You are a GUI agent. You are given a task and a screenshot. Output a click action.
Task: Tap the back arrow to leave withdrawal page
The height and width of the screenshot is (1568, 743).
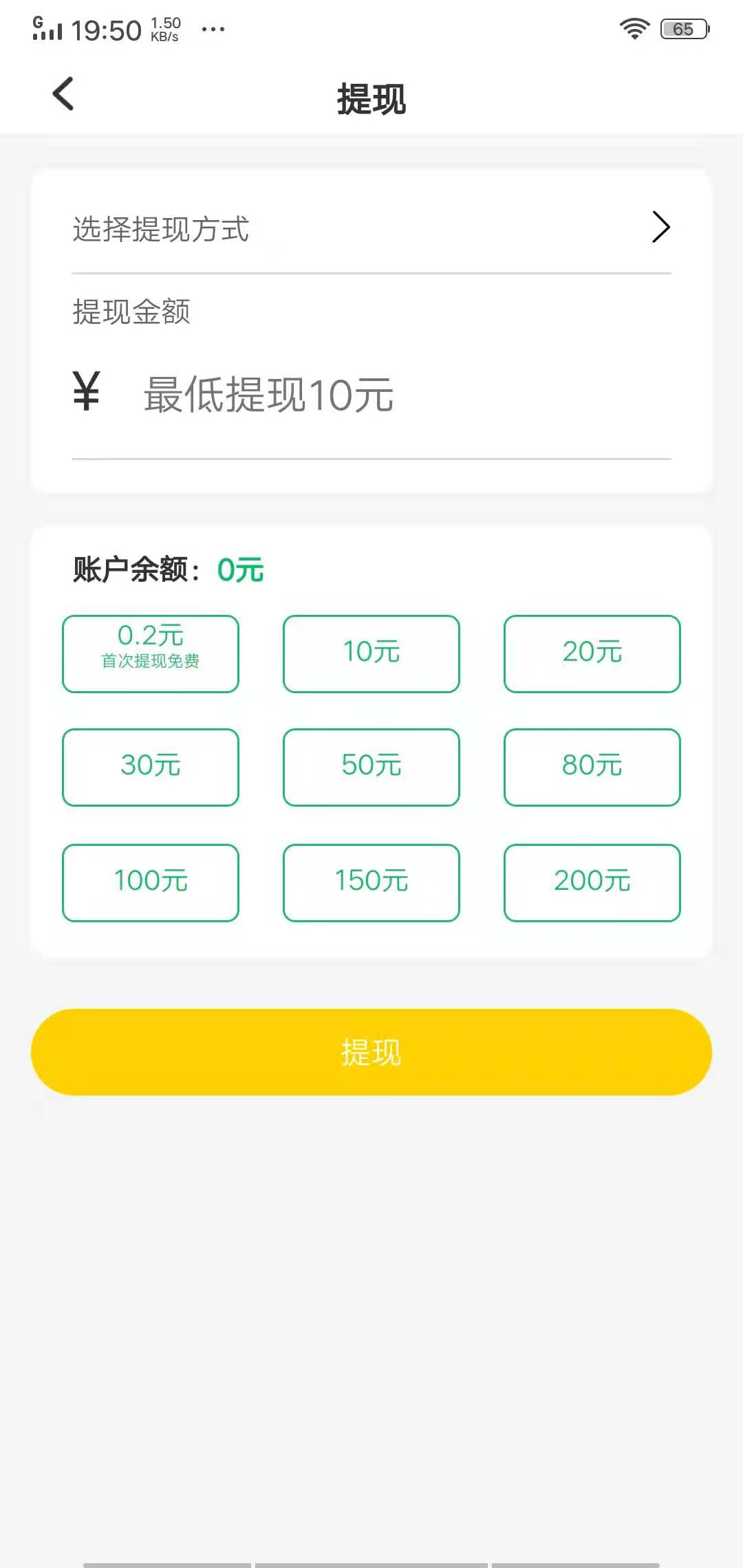(63, 96)
